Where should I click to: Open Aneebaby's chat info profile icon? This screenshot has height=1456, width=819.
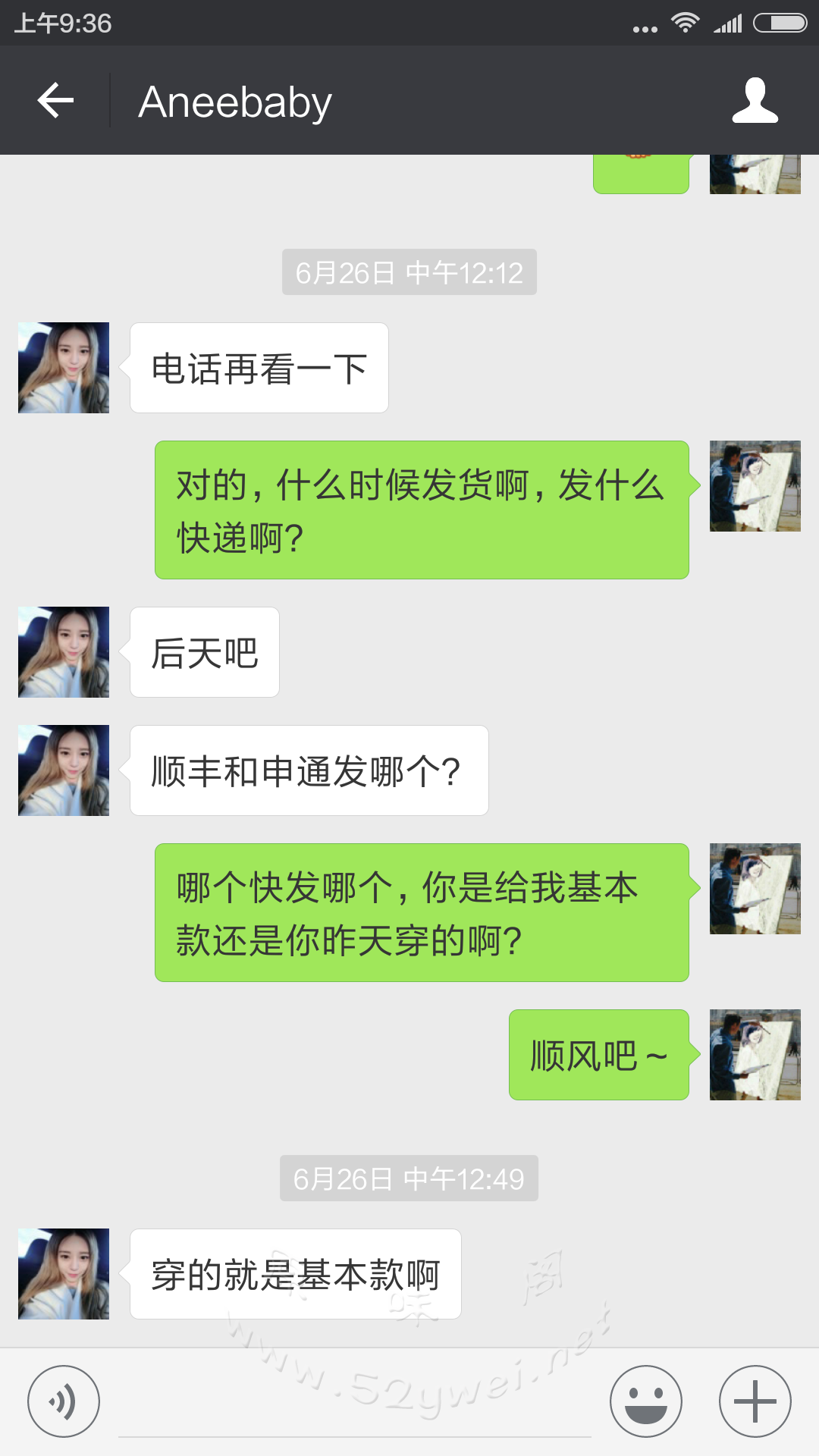(755, 100)
